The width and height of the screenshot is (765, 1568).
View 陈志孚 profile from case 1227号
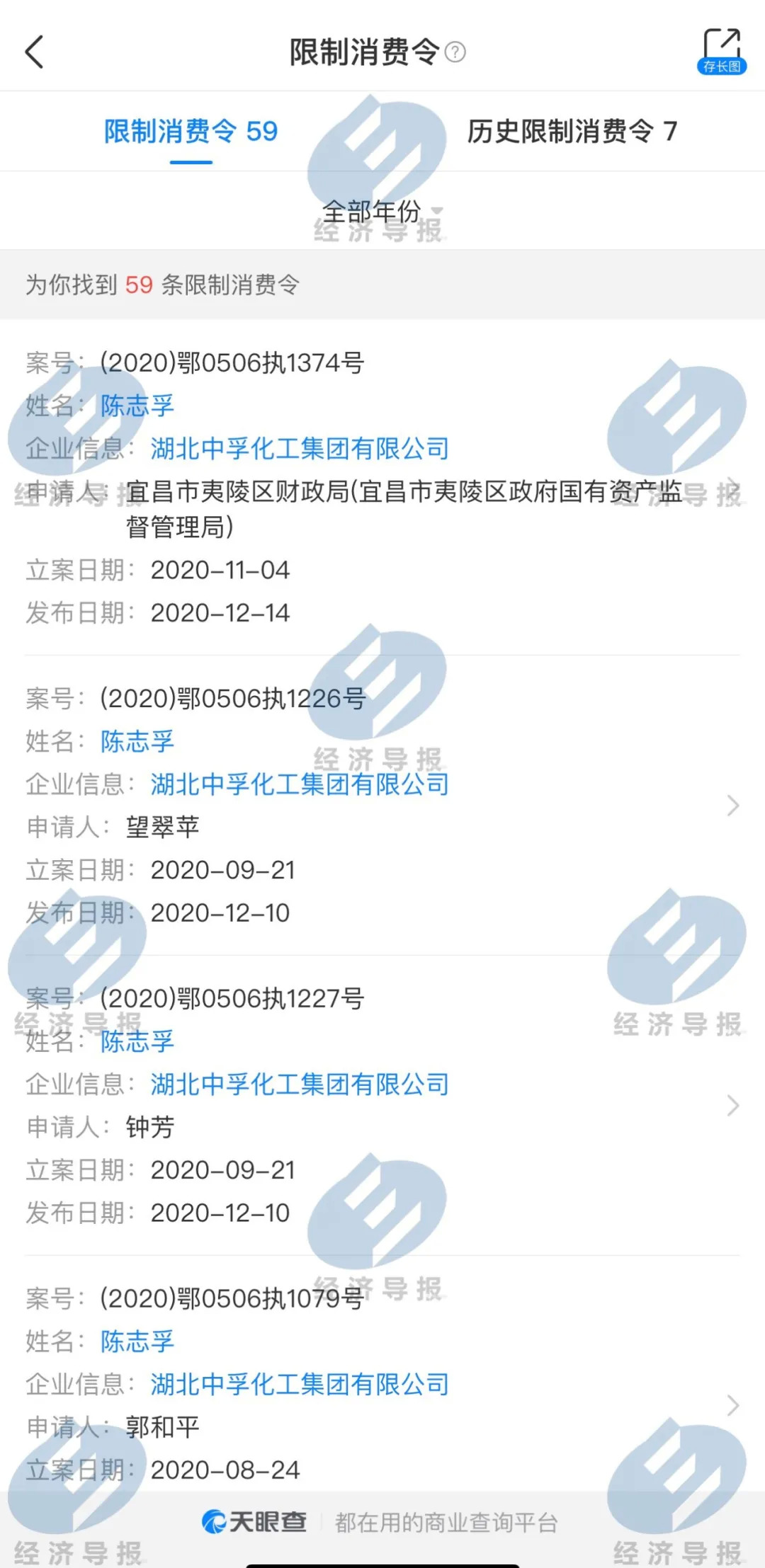[x=137, y=1041]
